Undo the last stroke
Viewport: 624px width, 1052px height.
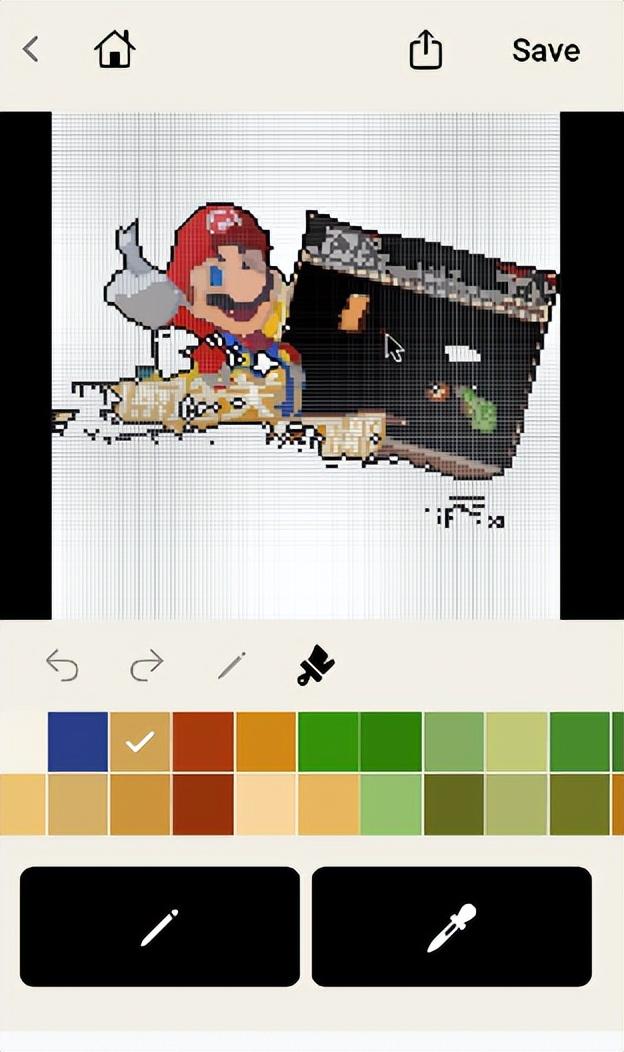point(62,665)
